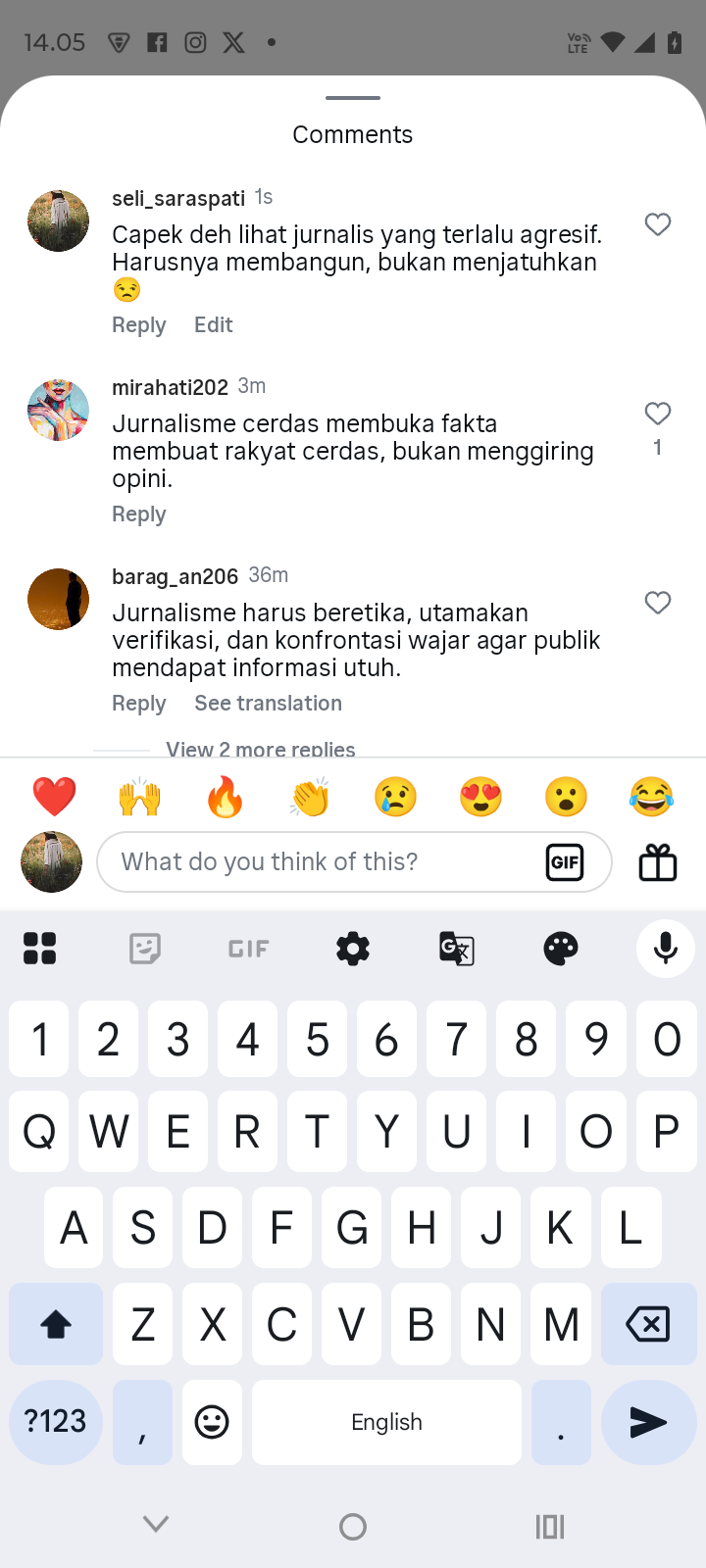This screenshot has height=1568, width=706.
Task: Tap the keyboard backspace key
Action: pyautogui.click(x=647, y=1324)
